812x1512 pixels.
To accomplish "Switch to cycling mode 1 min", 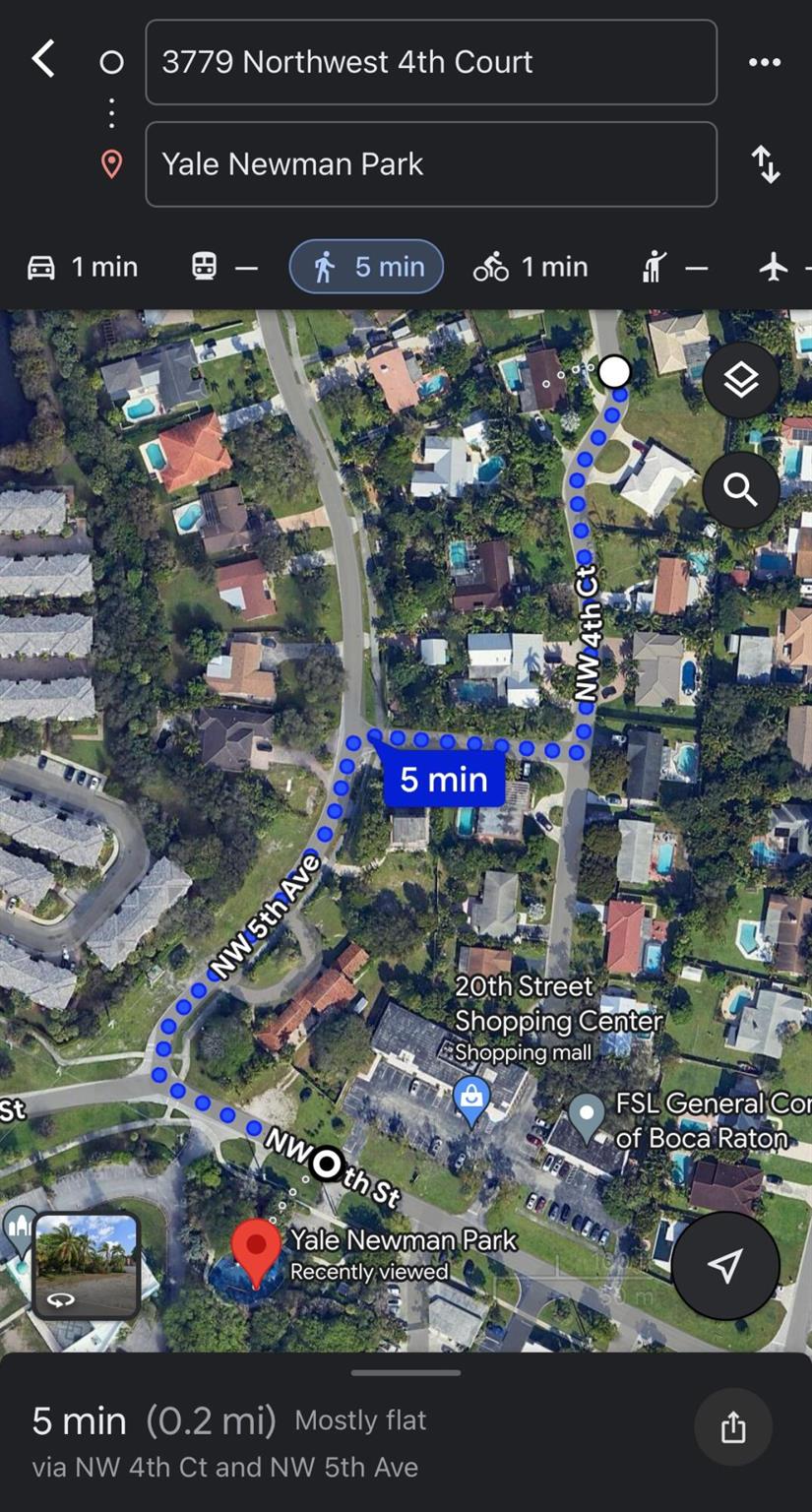I will point(531,267).
